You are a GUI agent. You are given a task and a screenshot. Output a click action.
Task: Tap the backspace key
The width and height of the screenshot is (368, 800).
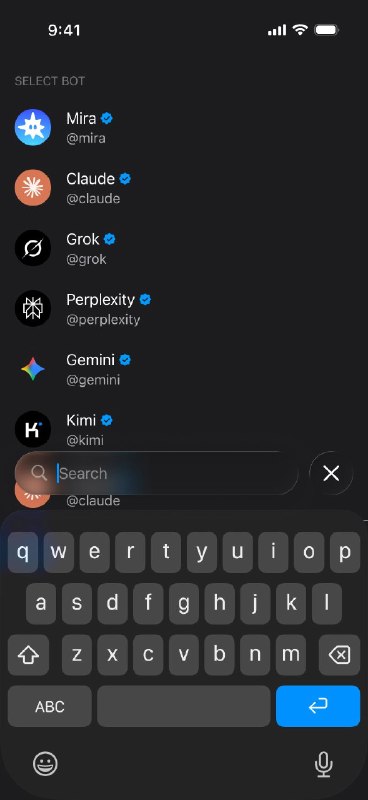click(339, 655)
